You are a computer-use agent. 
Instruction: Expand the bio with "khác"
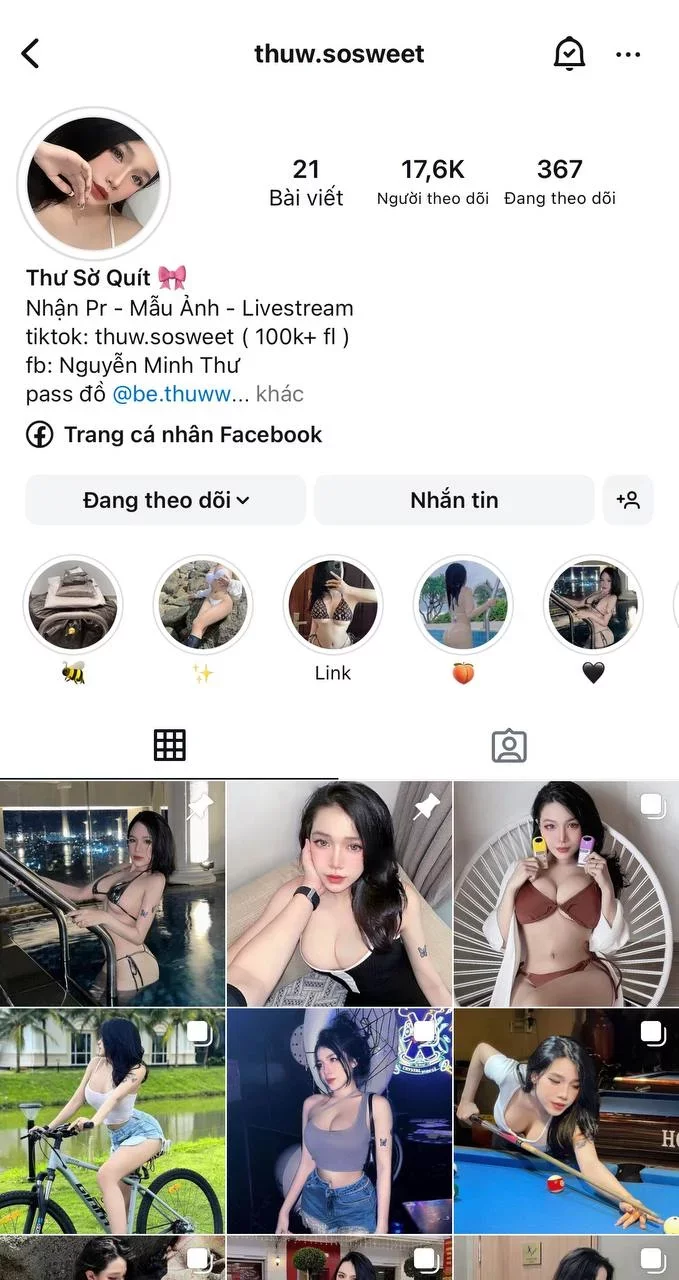(279, 394)
